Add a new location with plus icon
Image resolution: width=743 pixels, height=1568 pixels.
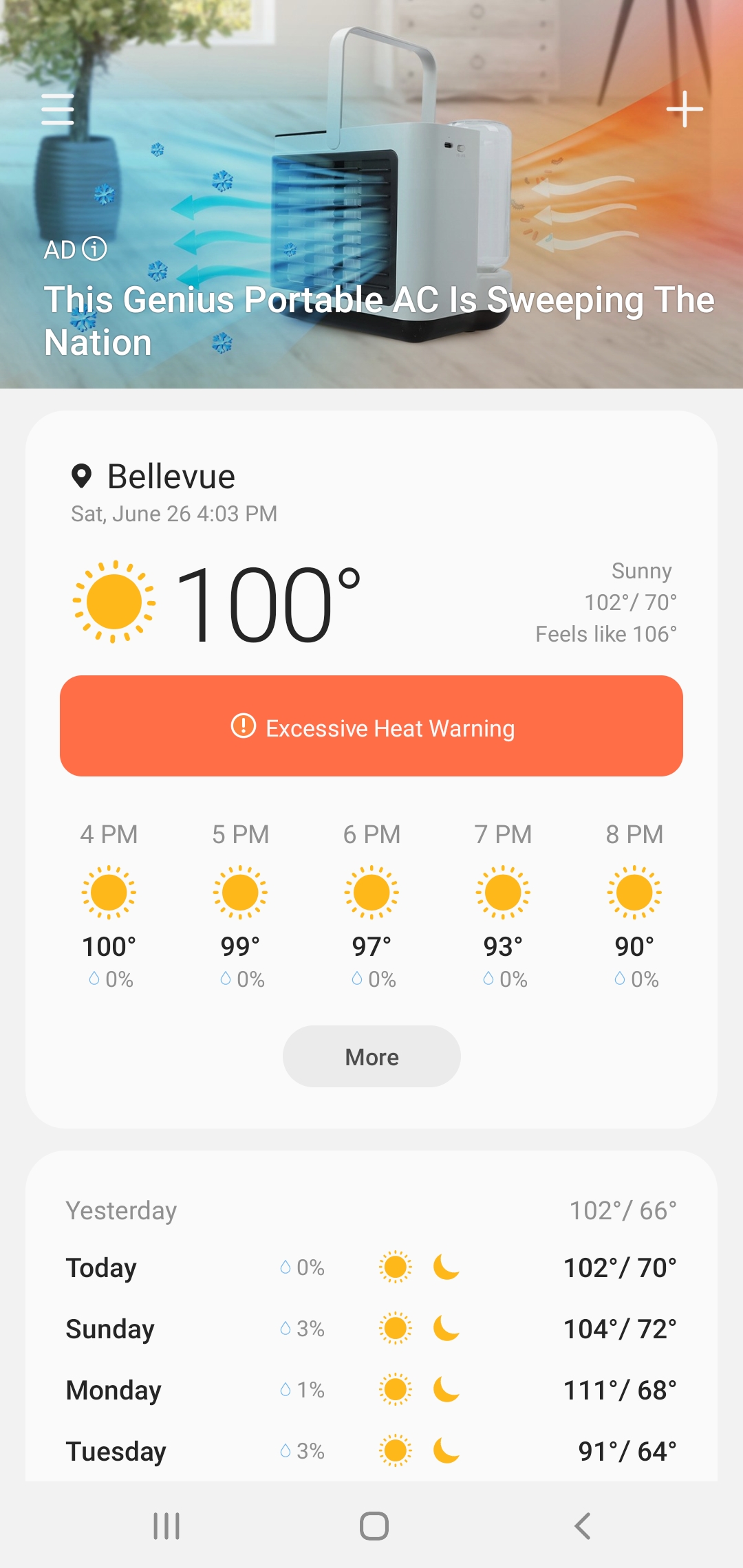click(685, 109)
